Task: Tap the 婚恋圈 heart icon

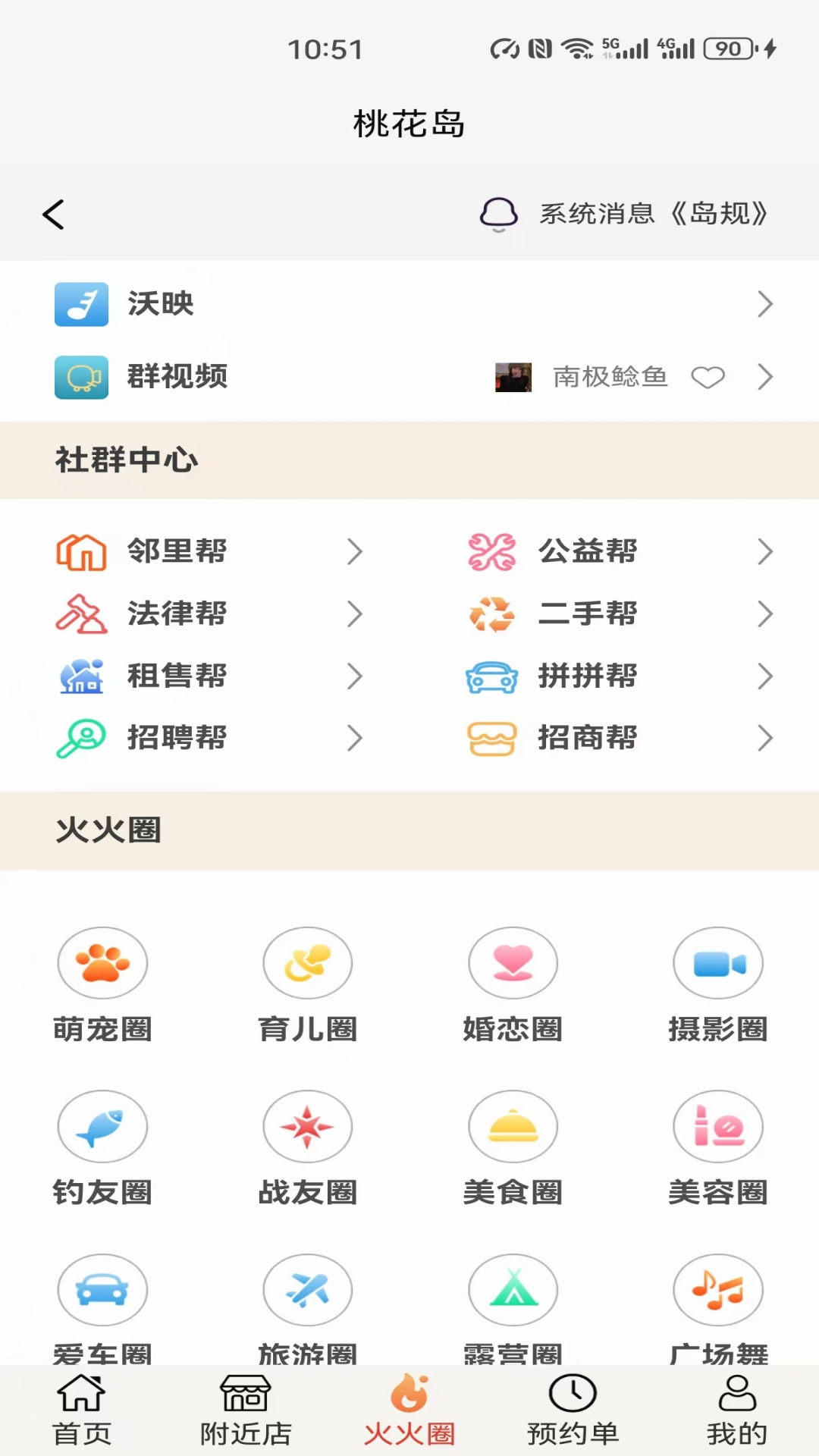Action: 513,962
